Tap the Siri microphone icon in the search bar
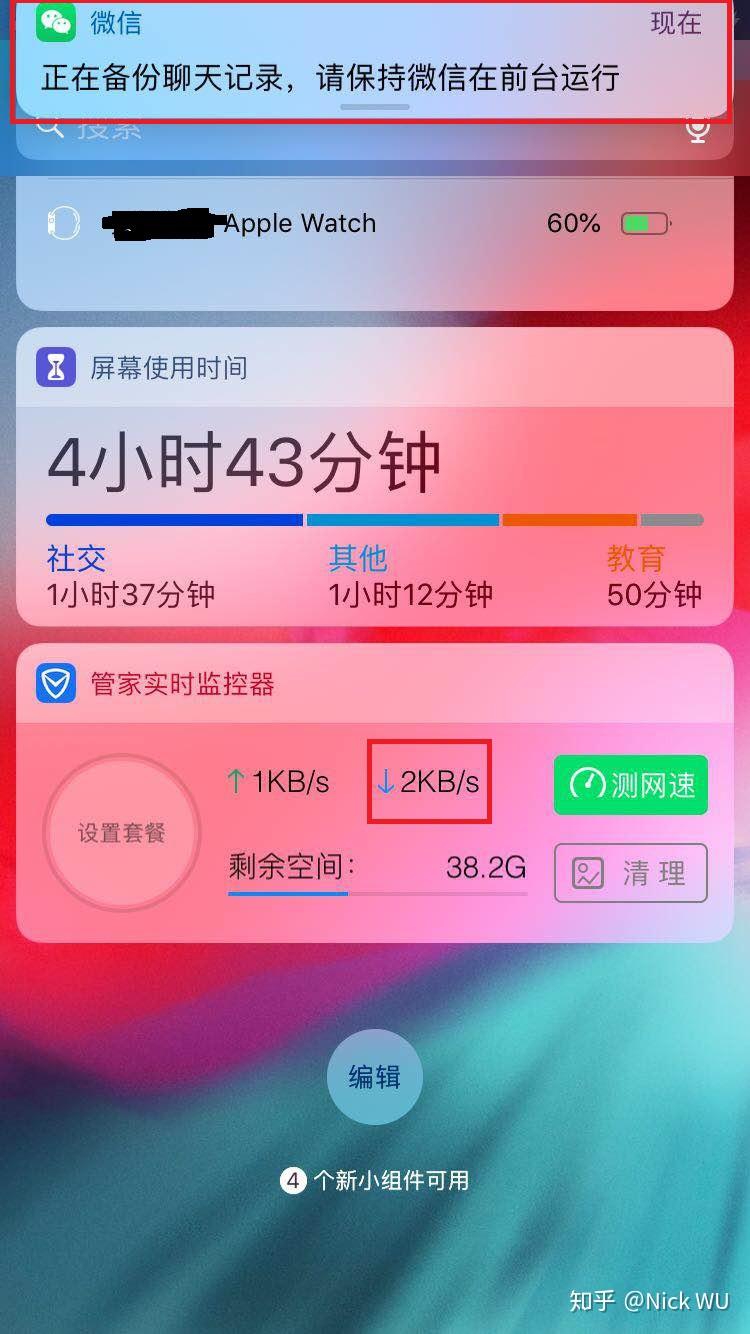750x1334 pixels. tap(698, 128)
